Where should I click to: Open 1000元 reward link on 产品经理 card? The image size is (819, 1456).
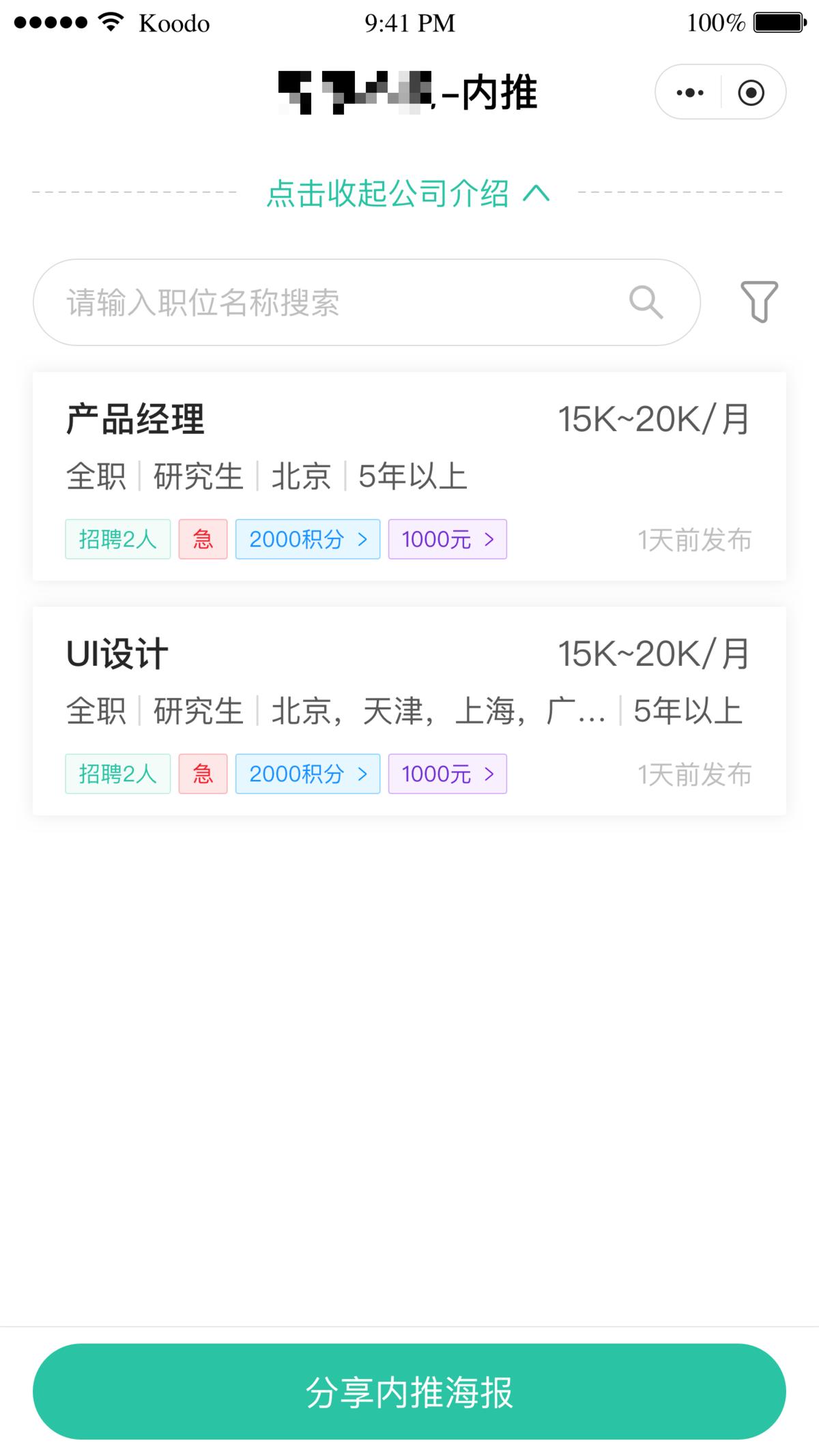[447, 539]
